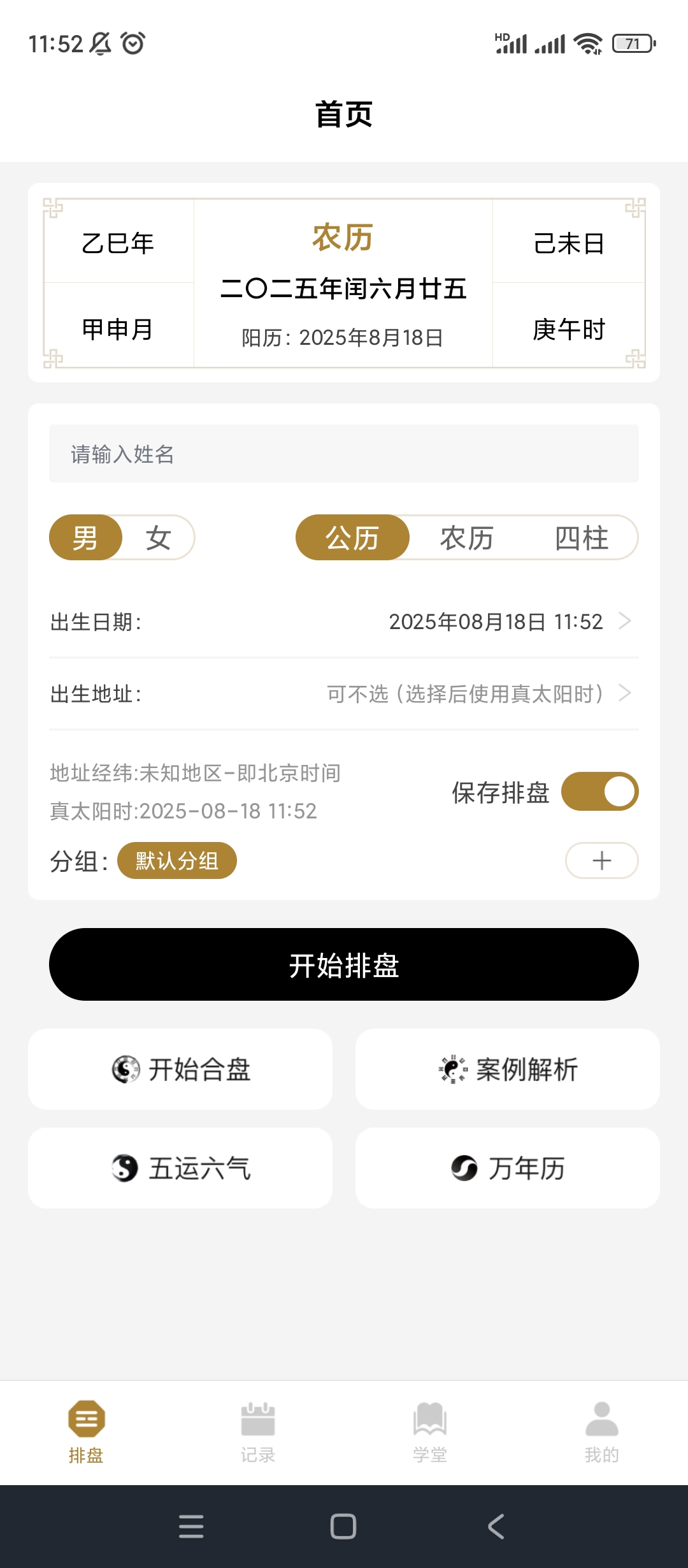The height and width of the screenshot is (1568, 688).
Task: Add a new group with plus button
Action: pyautogui.click(x=601, y=861)
